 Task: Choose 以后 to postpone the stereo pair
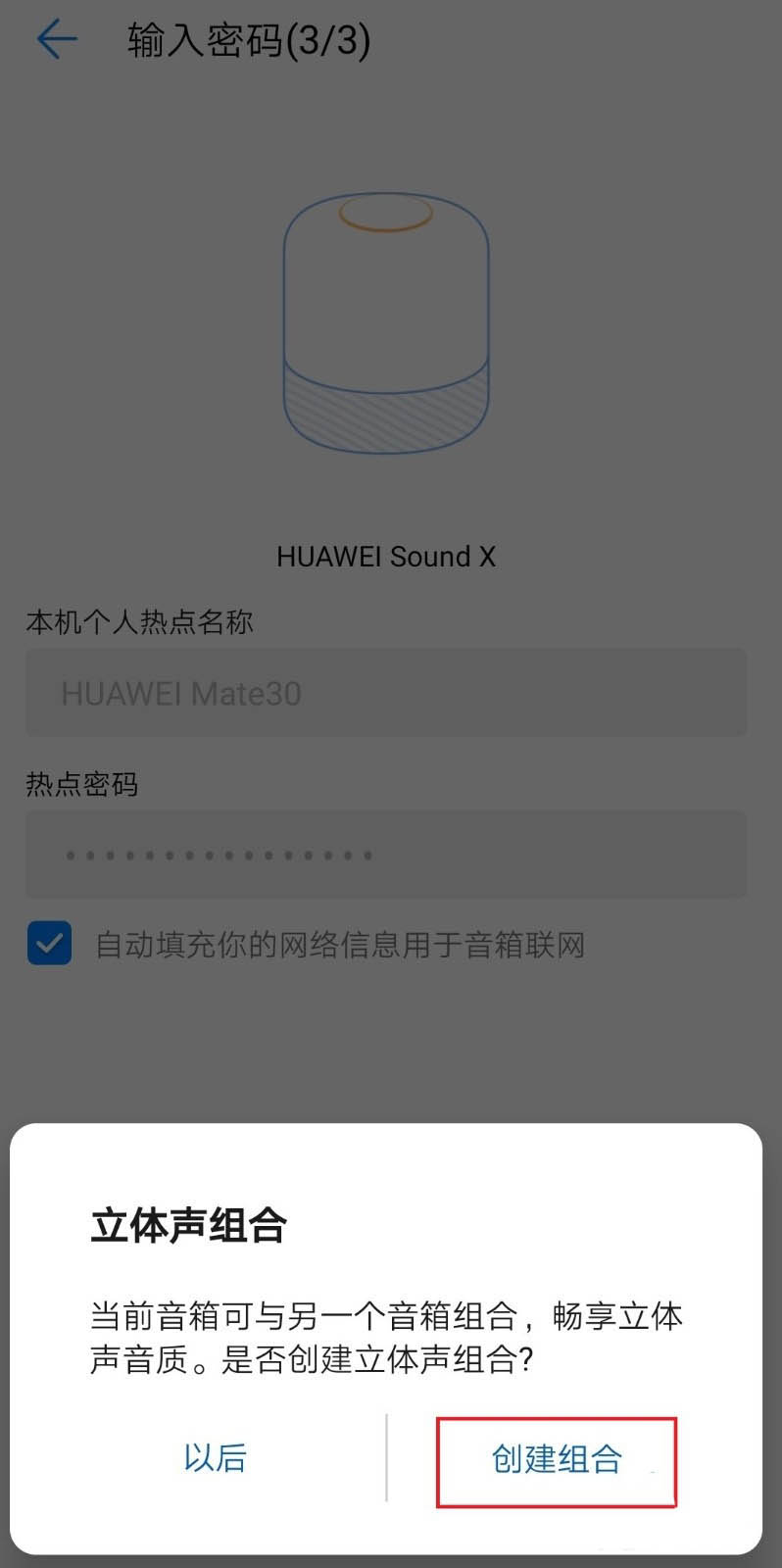coord(215,1457)
